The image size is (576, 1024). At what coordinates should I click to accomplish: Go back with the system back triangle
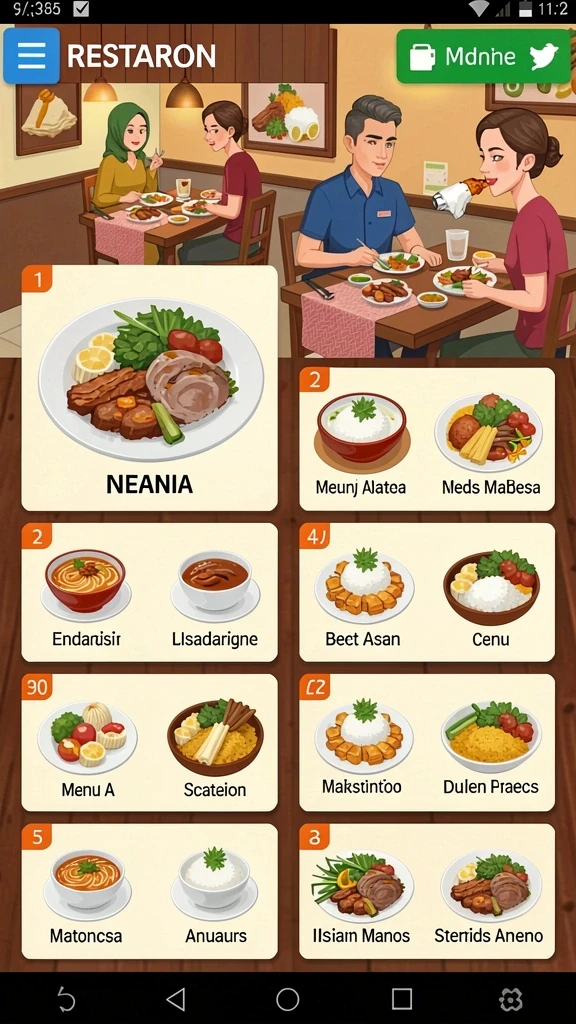click(176, 999)
